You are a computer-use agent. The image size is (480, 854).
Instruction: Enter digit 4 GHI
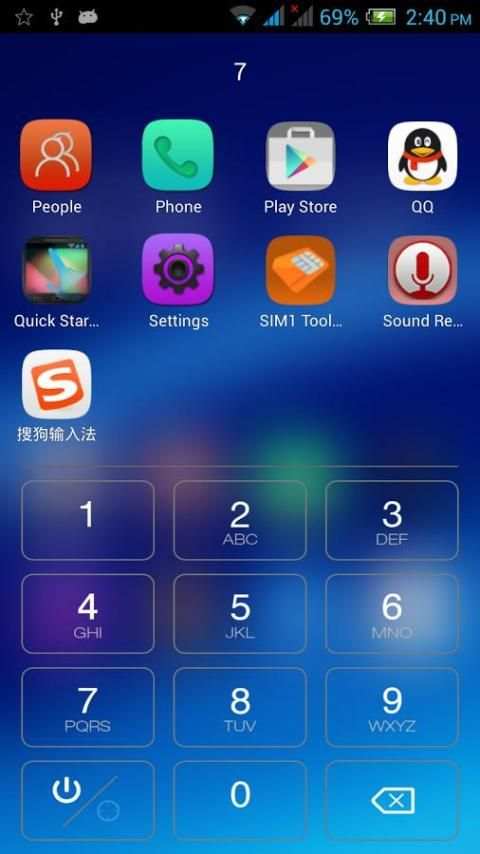tap(88, 614)
